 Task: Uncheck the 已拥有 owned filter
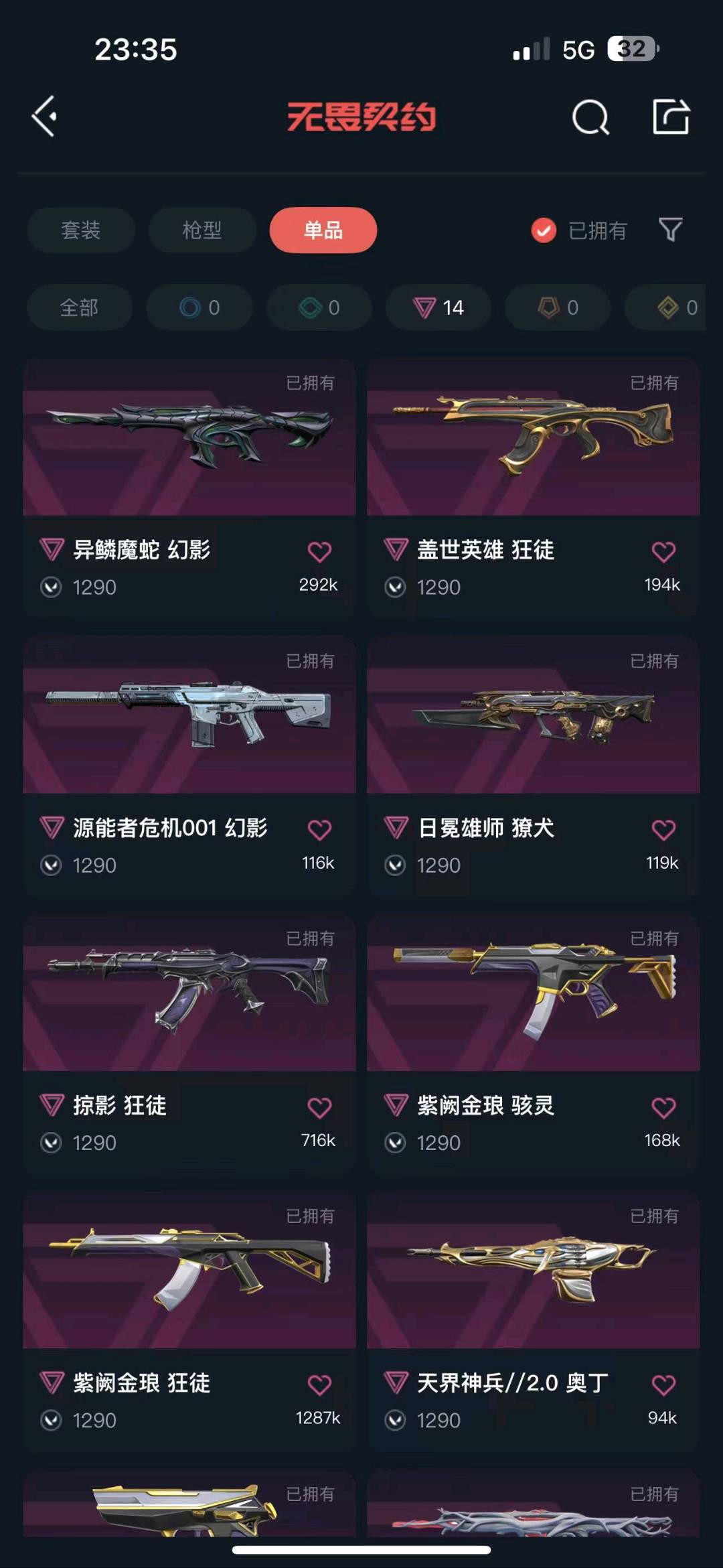coord(578,230)
